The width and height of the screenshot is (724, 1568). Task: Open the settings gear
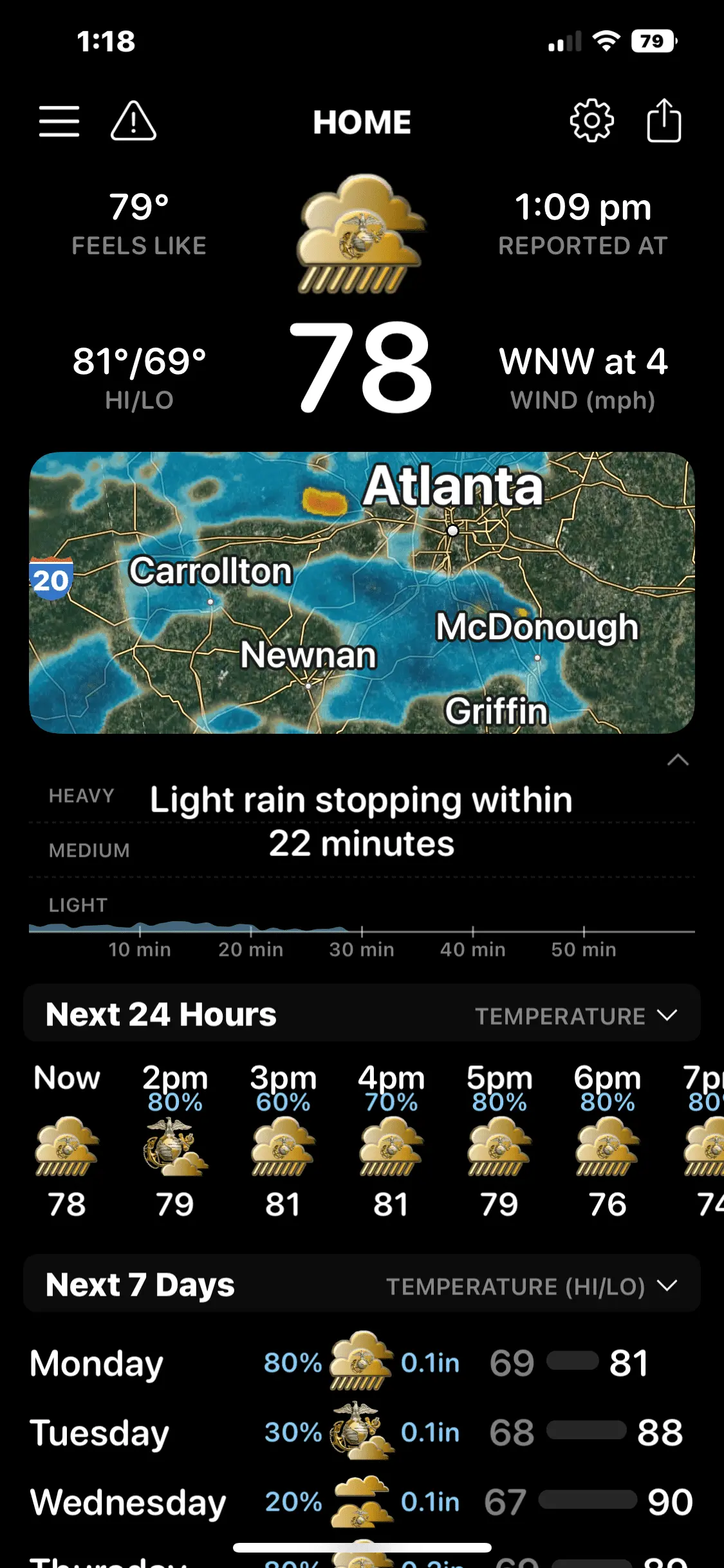point(591,121)
